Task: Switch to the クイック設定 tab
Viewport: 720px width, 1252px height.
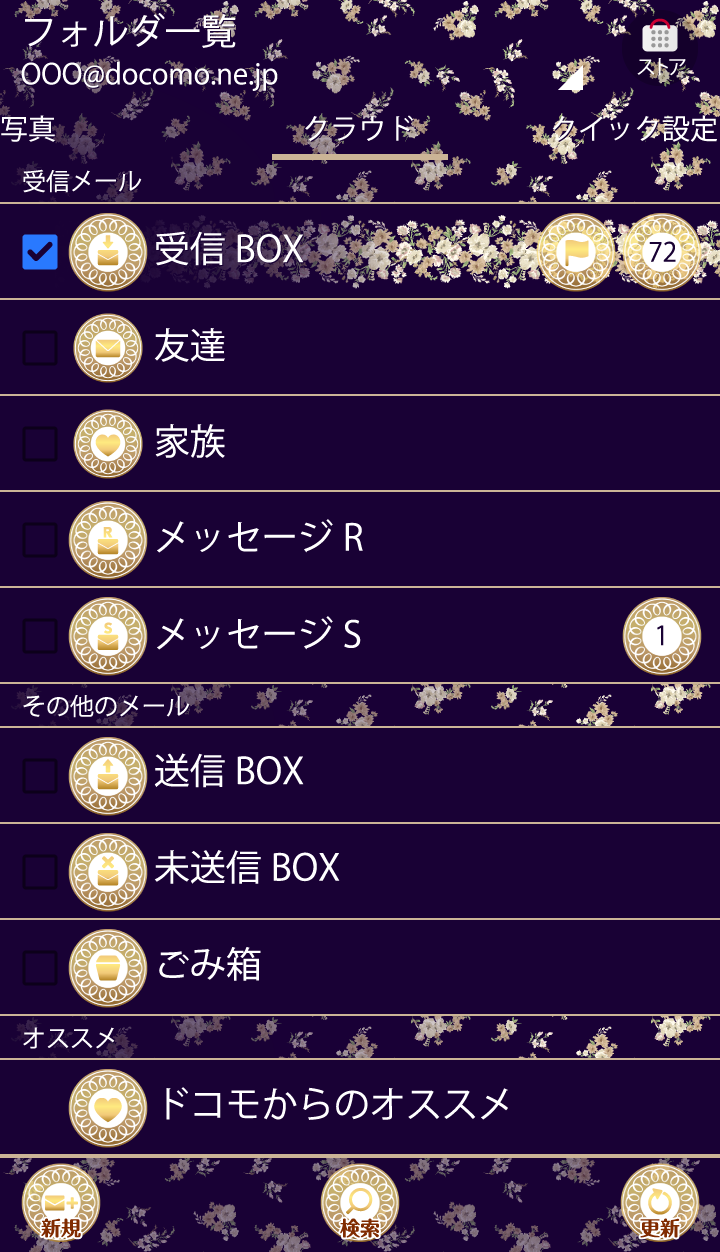Action: click(634, 129)
